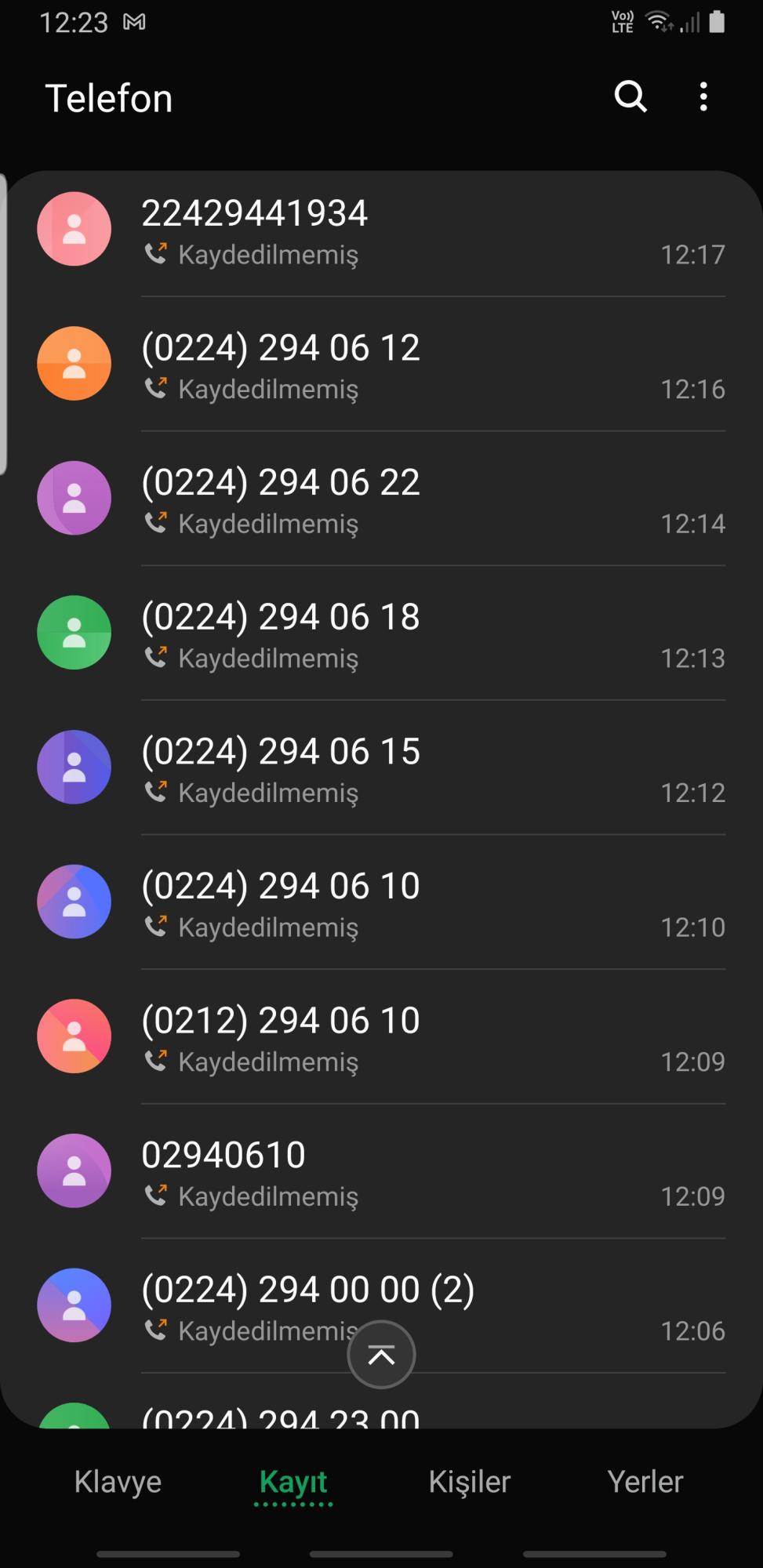The image size is (763, 1568).
Task: Tap the green avatar of (0224) 294 06 18
Action: tap(74, 633)
